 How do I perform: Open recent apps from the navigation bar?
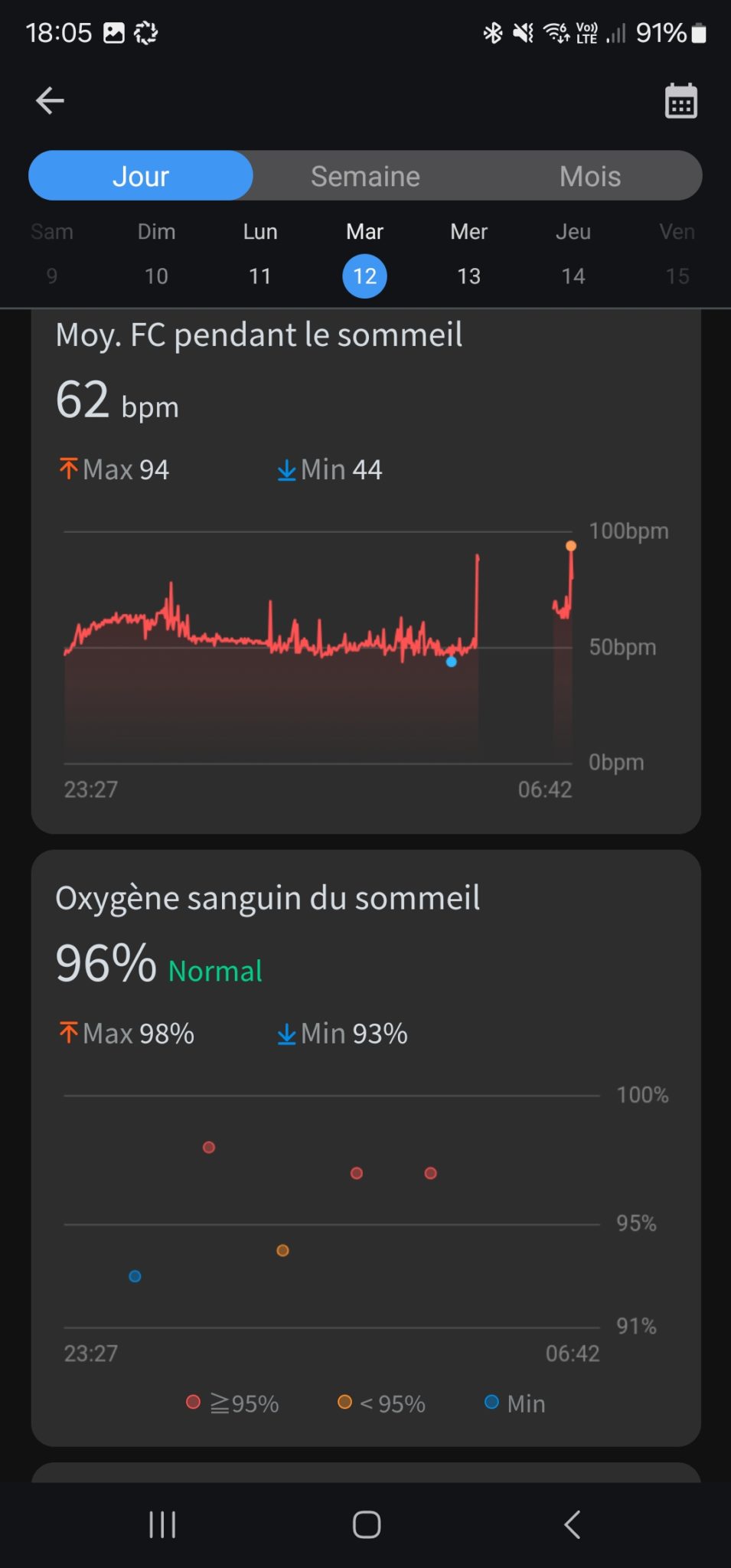162,1524
